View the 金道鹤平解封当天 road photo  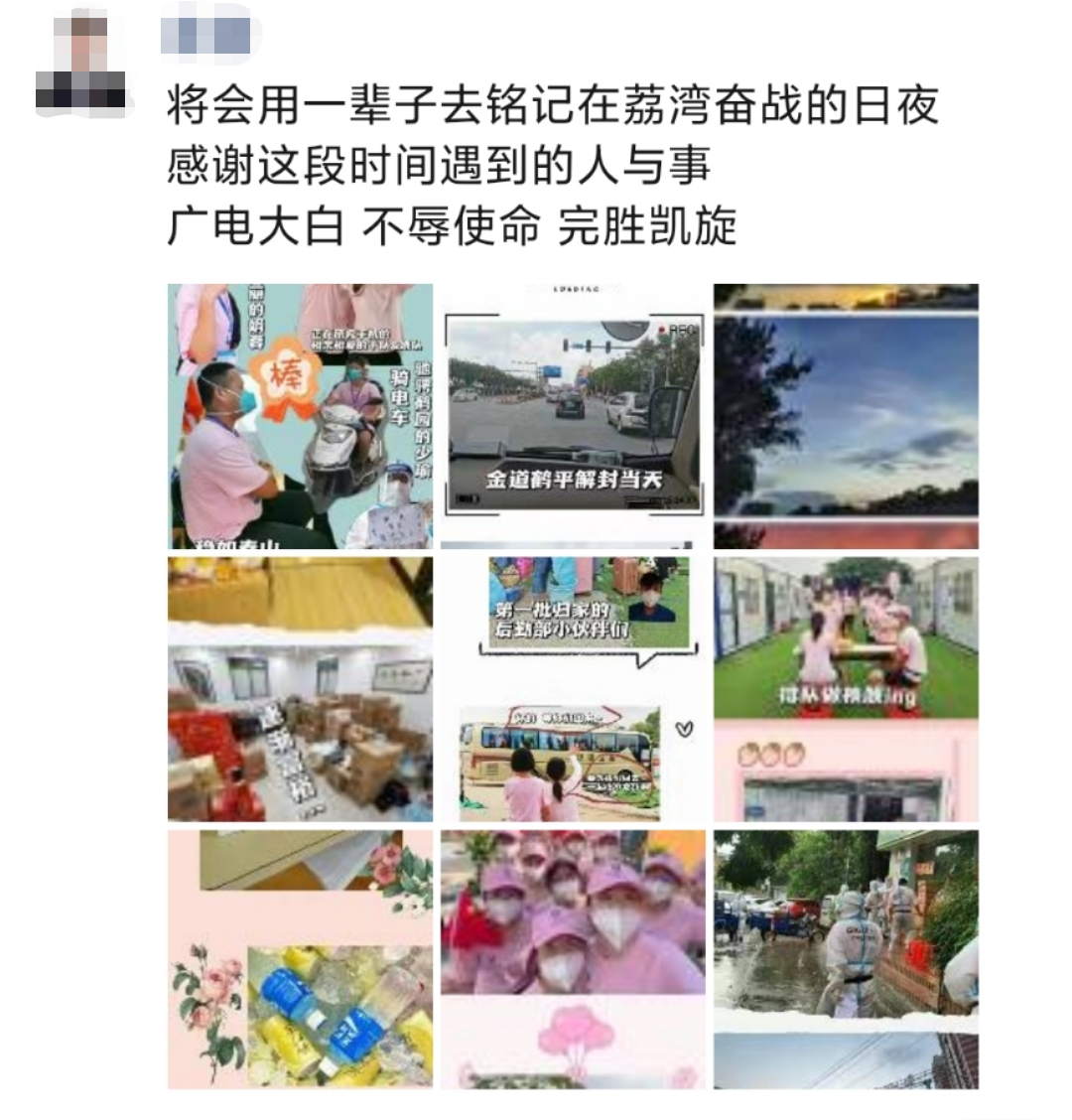coord(573,416)
